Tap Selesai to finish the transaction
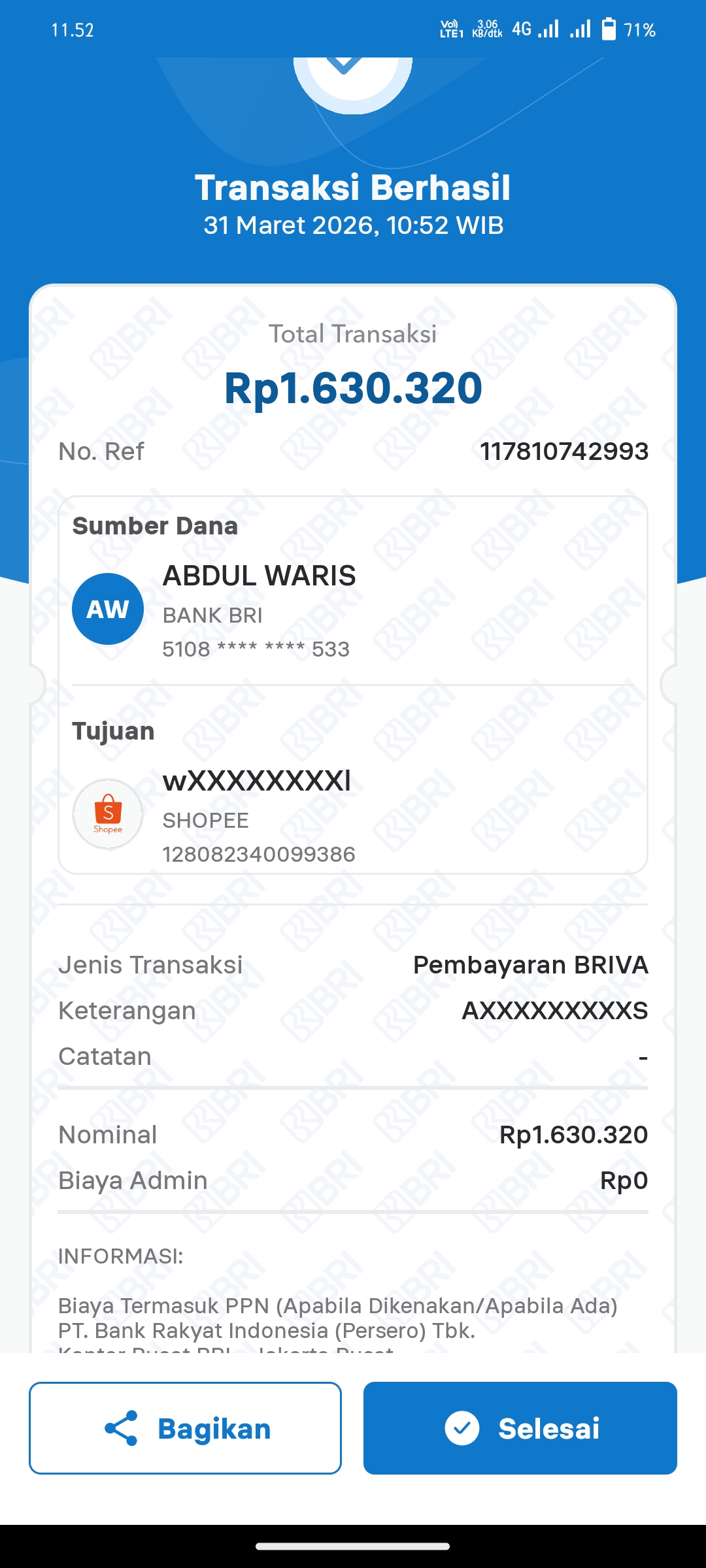The height and width of the screenshot is (1568, 706). [520, 1428]
